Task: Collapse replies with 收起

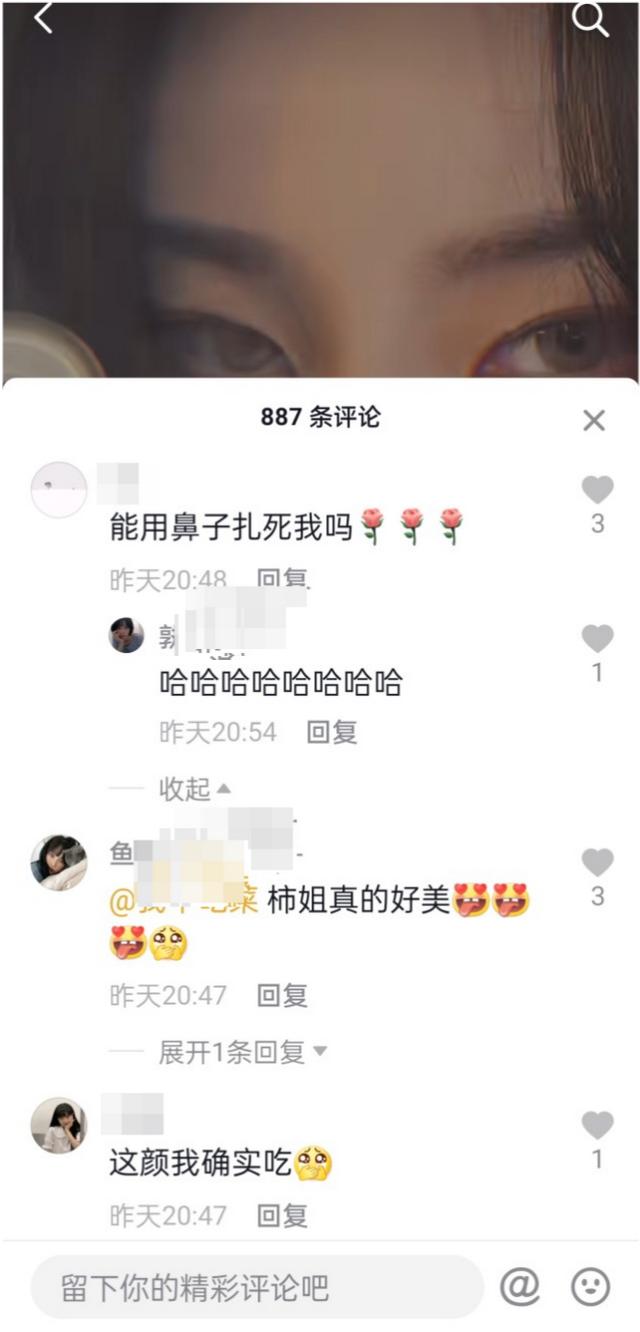Action: [x=195, y=789]
